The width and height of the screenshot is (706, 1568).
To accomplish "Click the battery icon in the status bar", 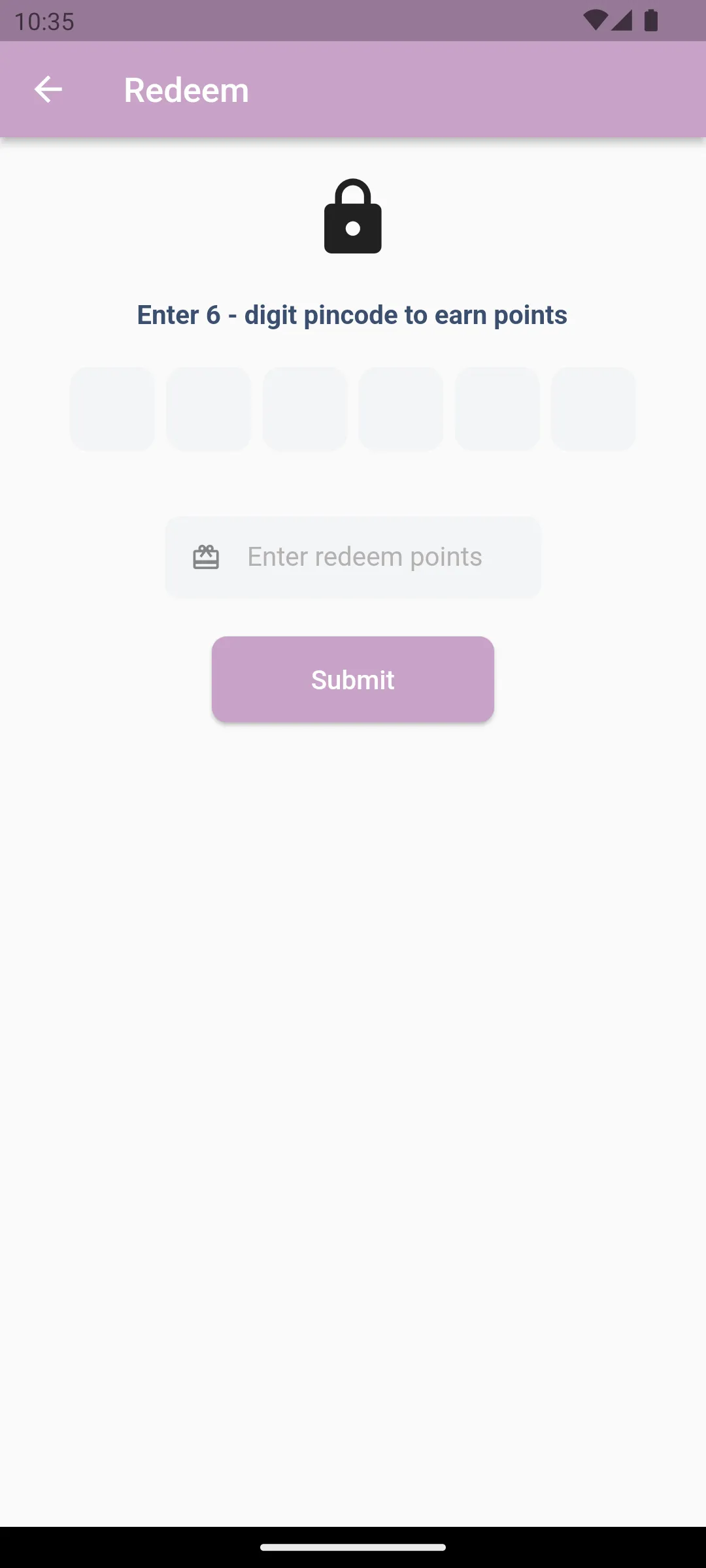I will (x=650, y=20).
